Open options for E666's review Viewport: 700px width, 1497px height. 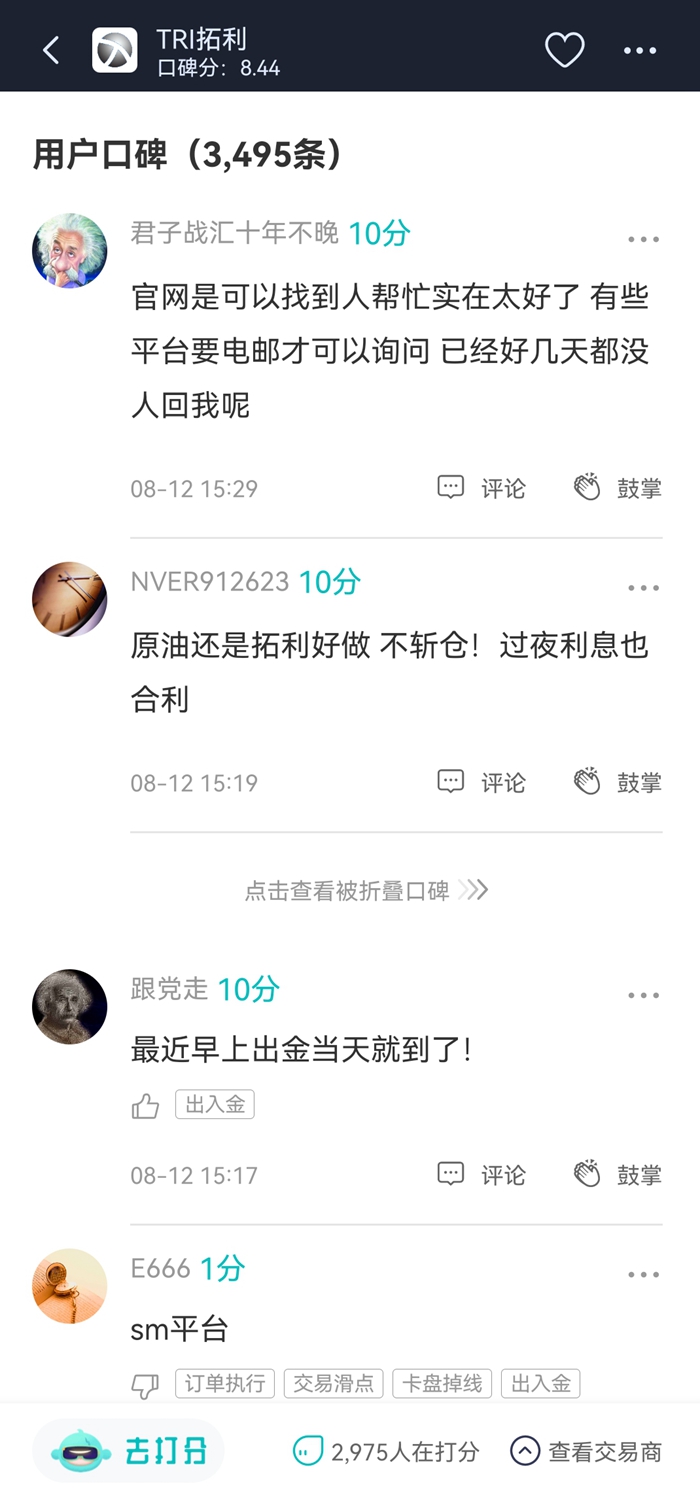coord(643,1275)
